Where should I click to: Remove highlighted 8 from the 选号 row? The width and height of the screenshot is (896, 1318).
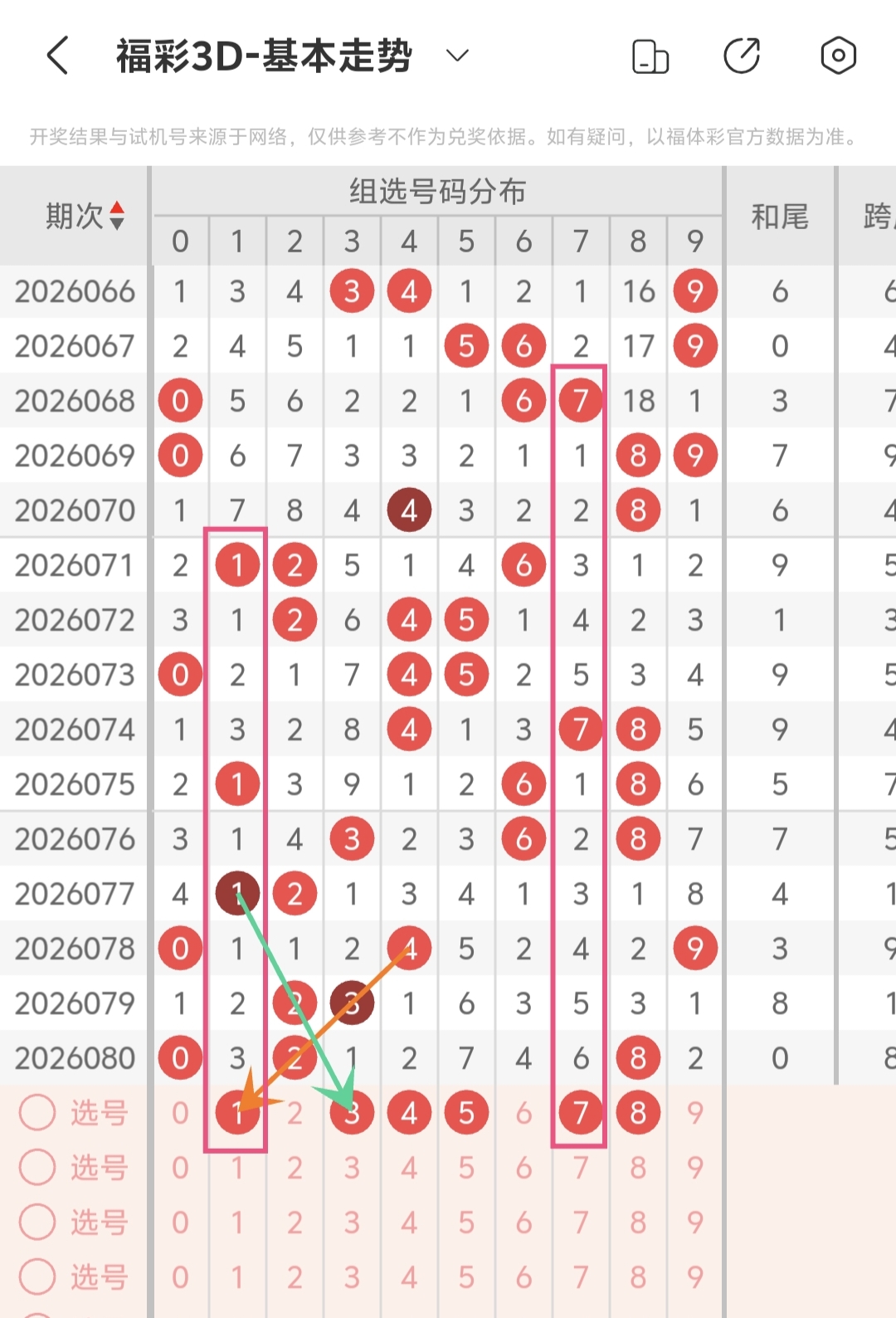point(637,1113)
